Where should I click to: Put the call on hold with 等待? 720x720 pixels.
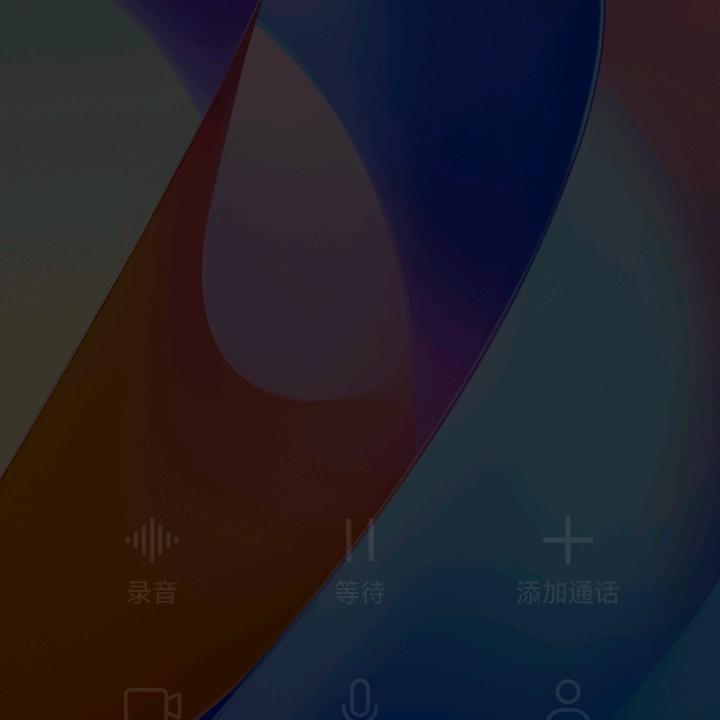[359, 560]
